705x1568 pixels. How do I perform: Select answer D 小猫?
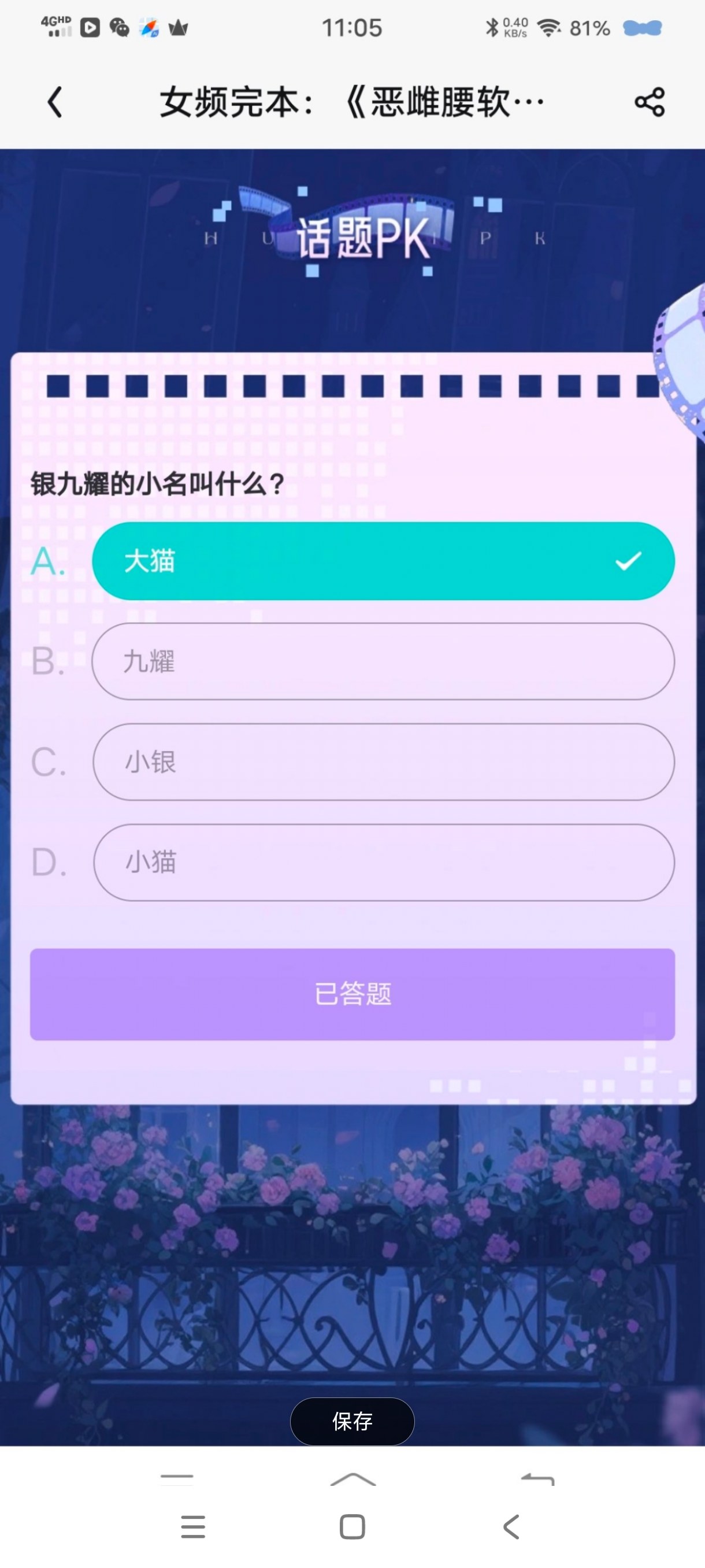pos(383,862)
